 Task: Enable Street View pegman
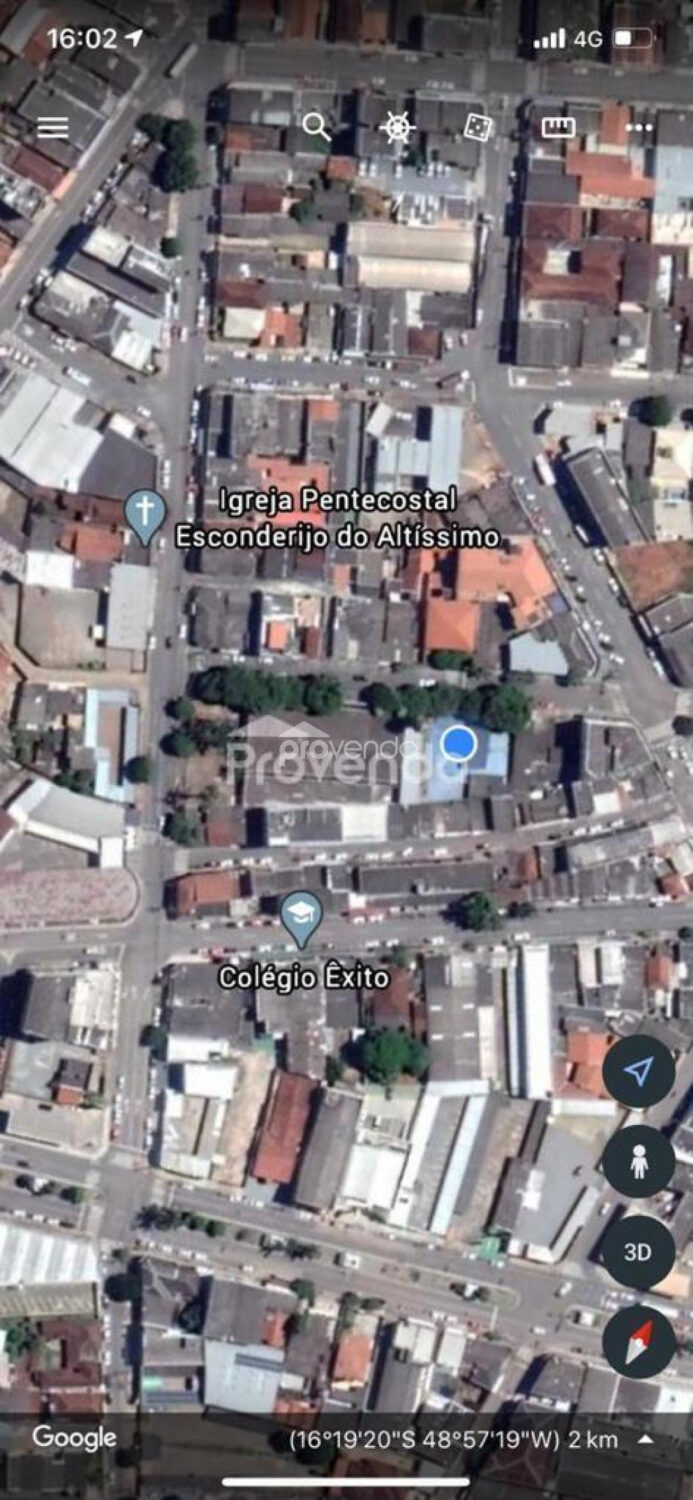tap(638, 1162)
